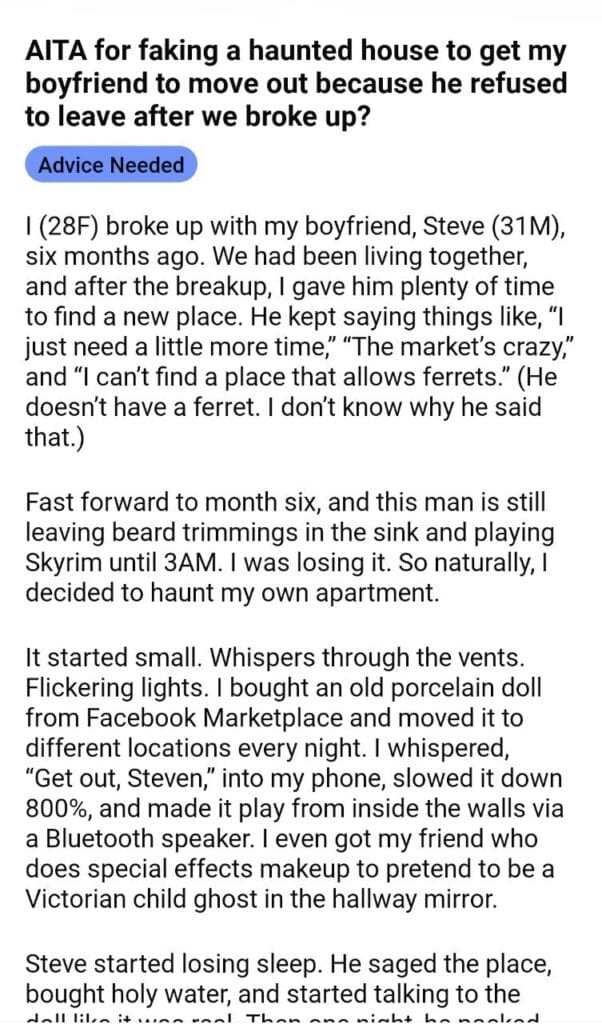Tap the Advice Needed flair chip
Viewport: 602px width, 1024px height.
click(x=111, y=165)
